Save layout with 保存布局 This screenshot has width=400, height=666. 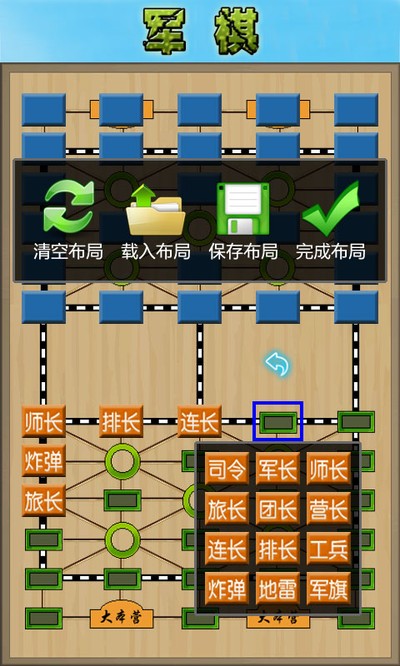coord(243,220)
